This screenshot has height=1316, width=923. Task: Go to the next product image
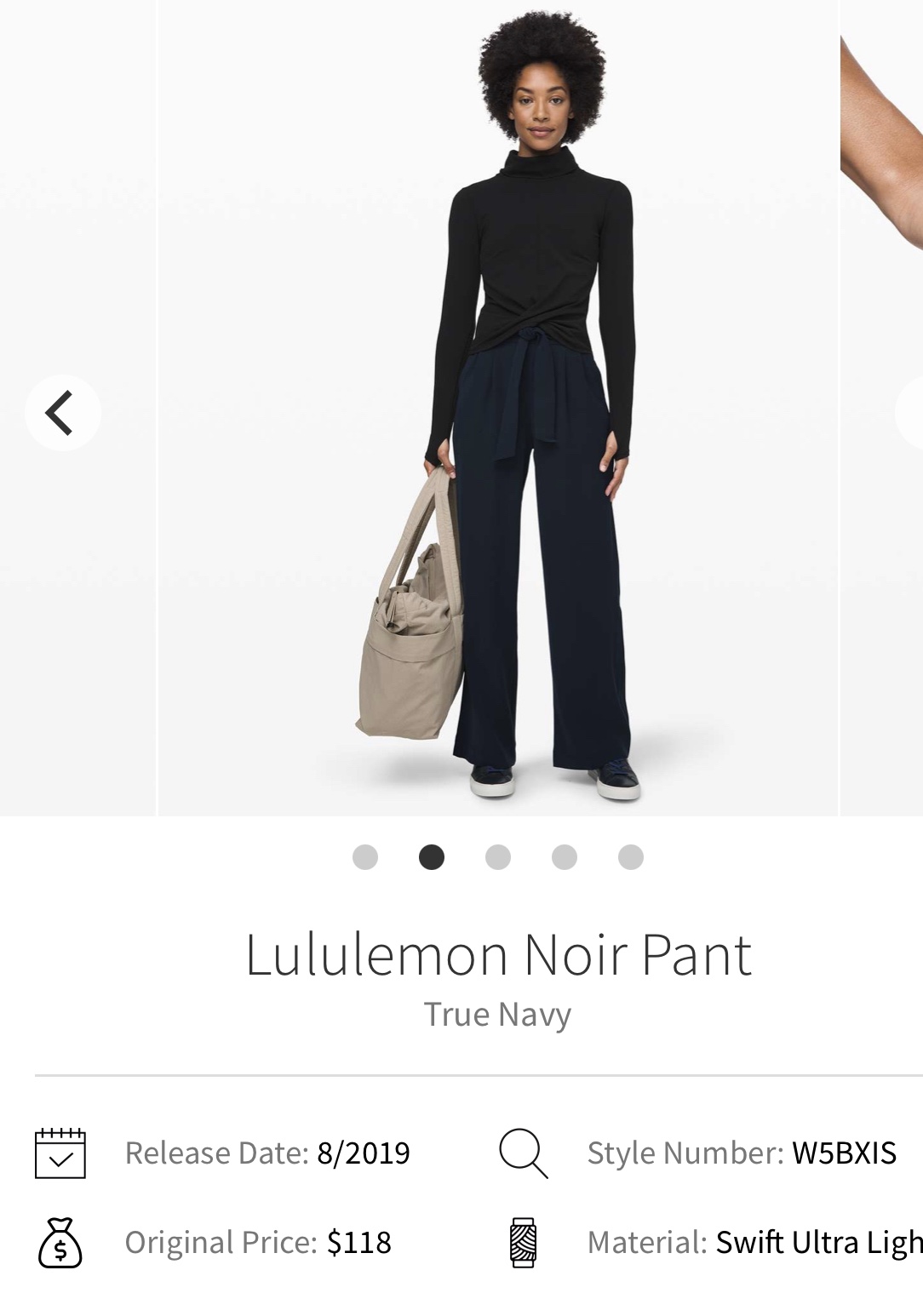(x=911, y=413)
